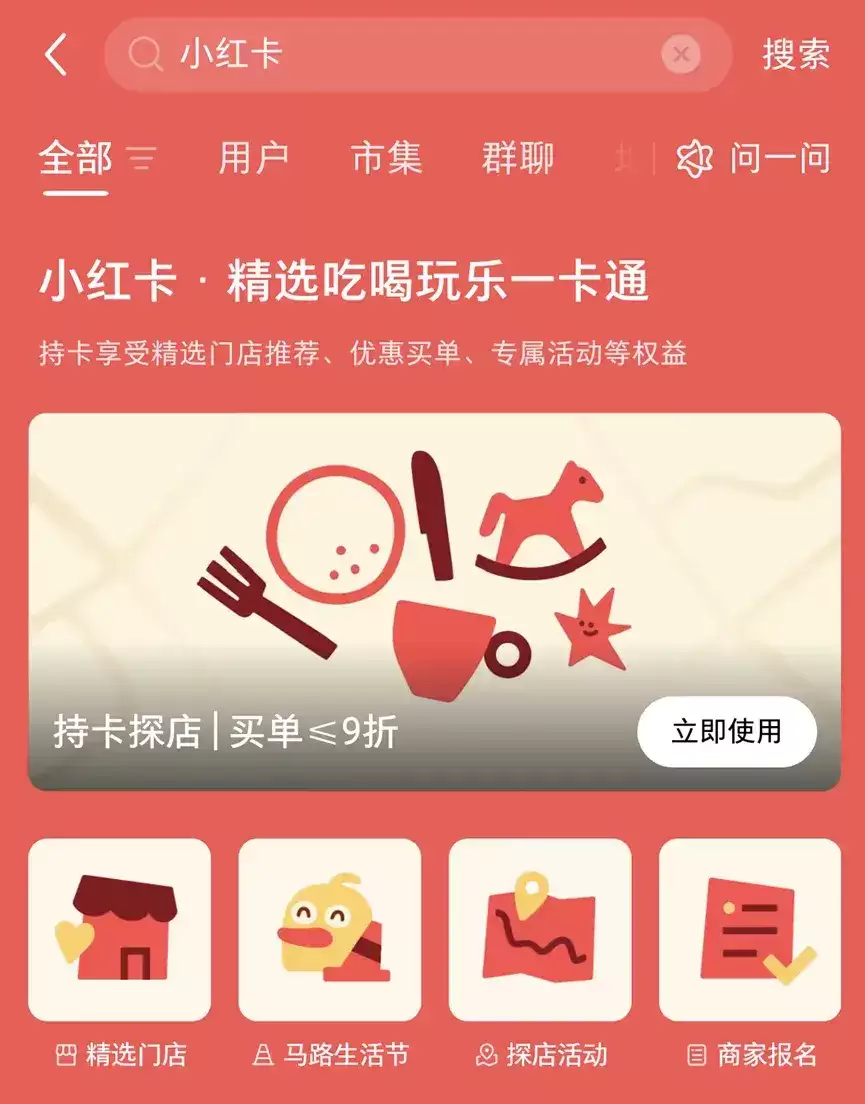Switch to the 群聊 tab
Viewport: 865px width, 1104px height.
518,158
